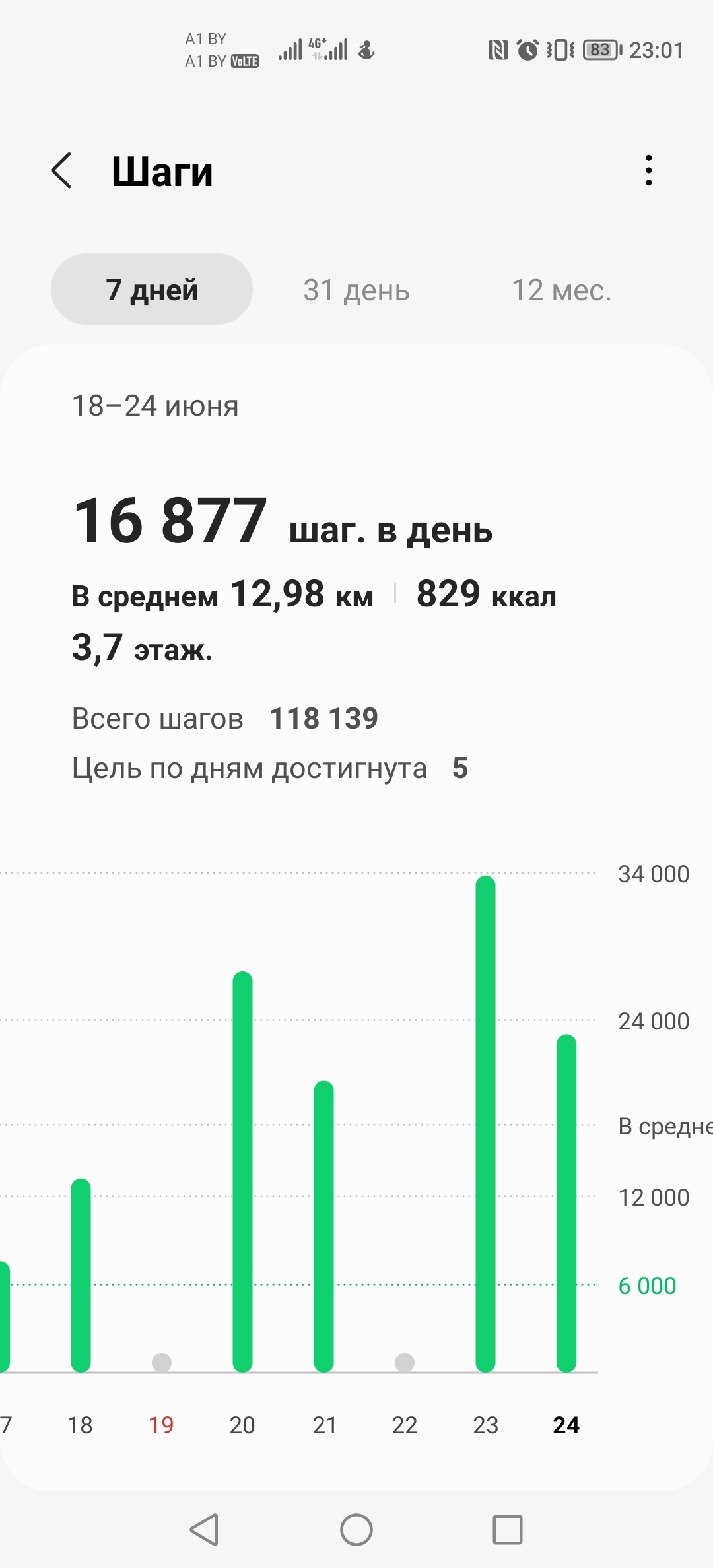Tap the gray dot for day 19
The image size is (713, 1568).
[x=162, y=1361]
